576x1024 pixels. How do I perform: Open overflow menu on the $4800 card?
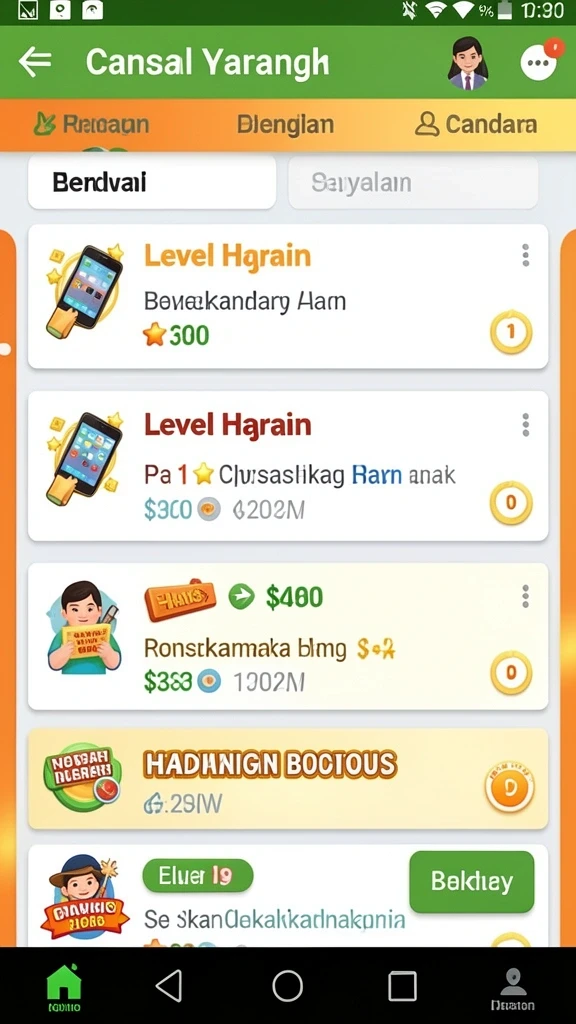[x=525, y=596]
